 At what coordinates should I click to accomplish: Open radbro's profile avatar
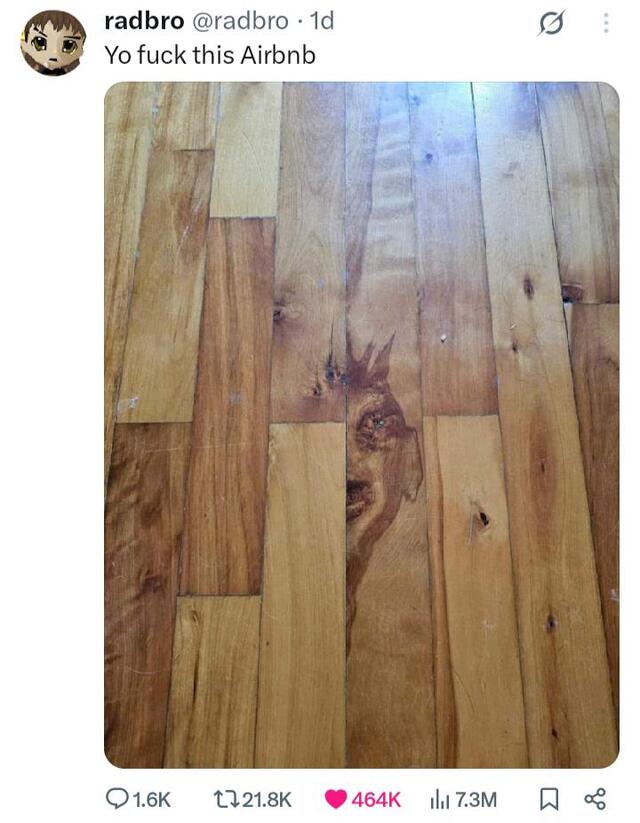click(53, 42)
